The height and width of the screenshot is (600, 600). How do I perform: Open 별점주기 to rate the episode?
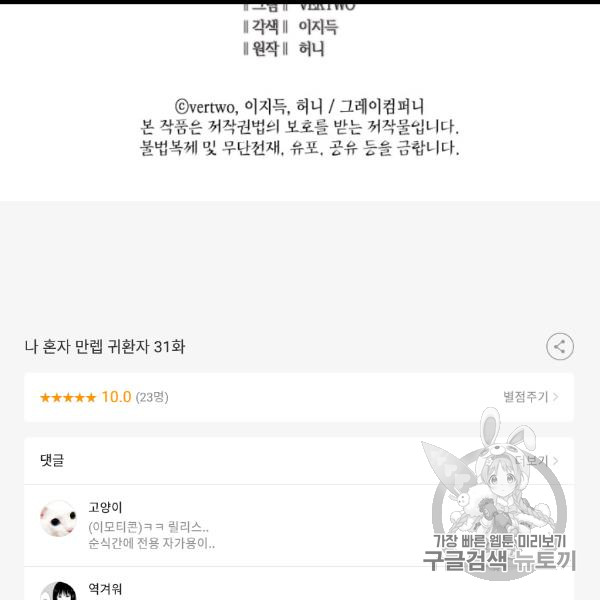pos(530,397)
